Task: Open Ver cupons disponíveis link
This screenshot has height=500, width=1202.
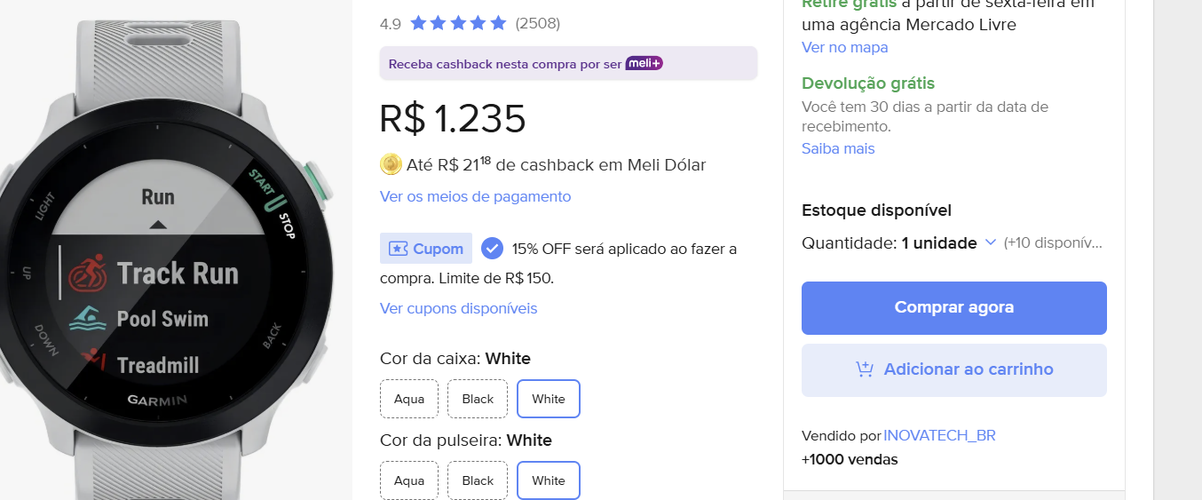Action: [458, 309]
